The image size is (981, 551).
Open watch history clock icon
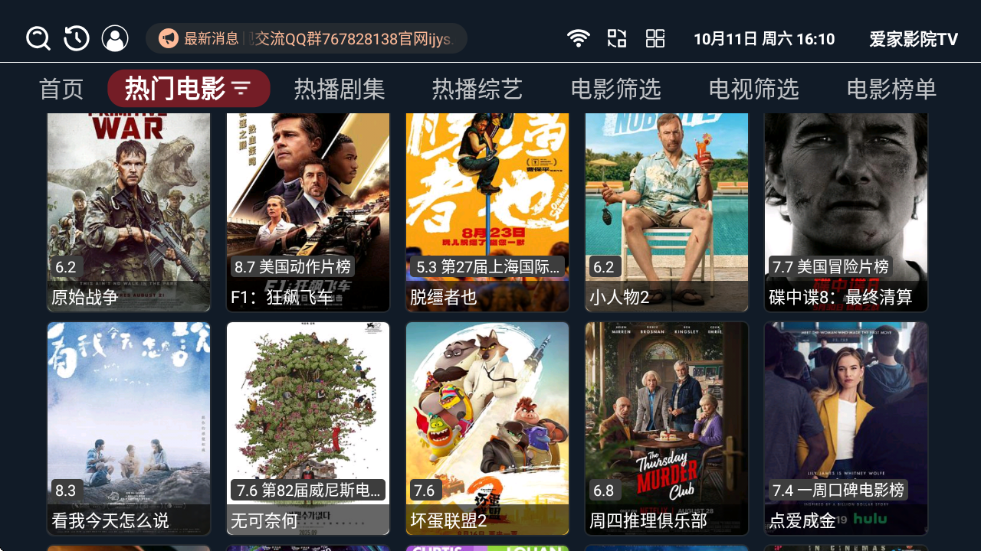77,39
